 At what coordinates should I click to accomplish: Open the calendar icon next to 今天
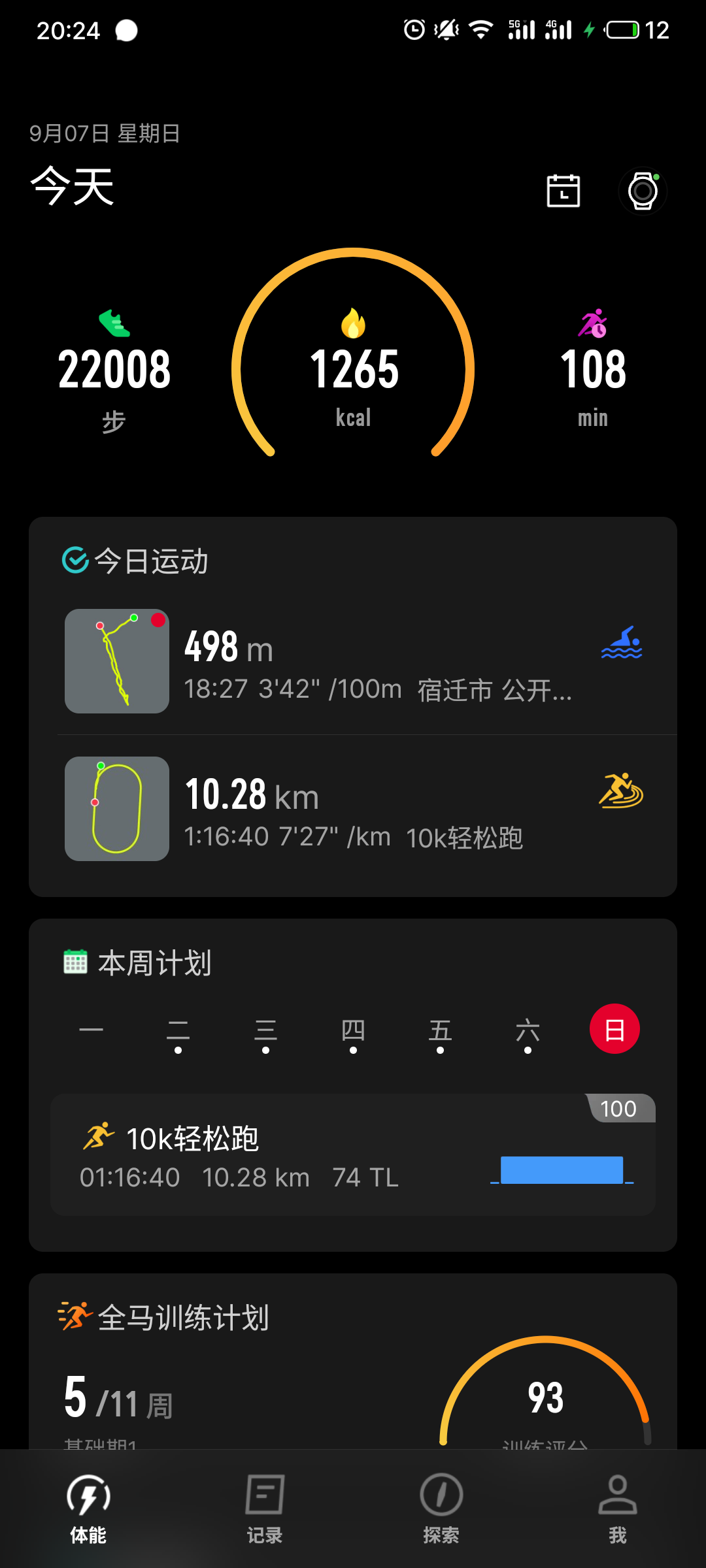click(563, 191)
